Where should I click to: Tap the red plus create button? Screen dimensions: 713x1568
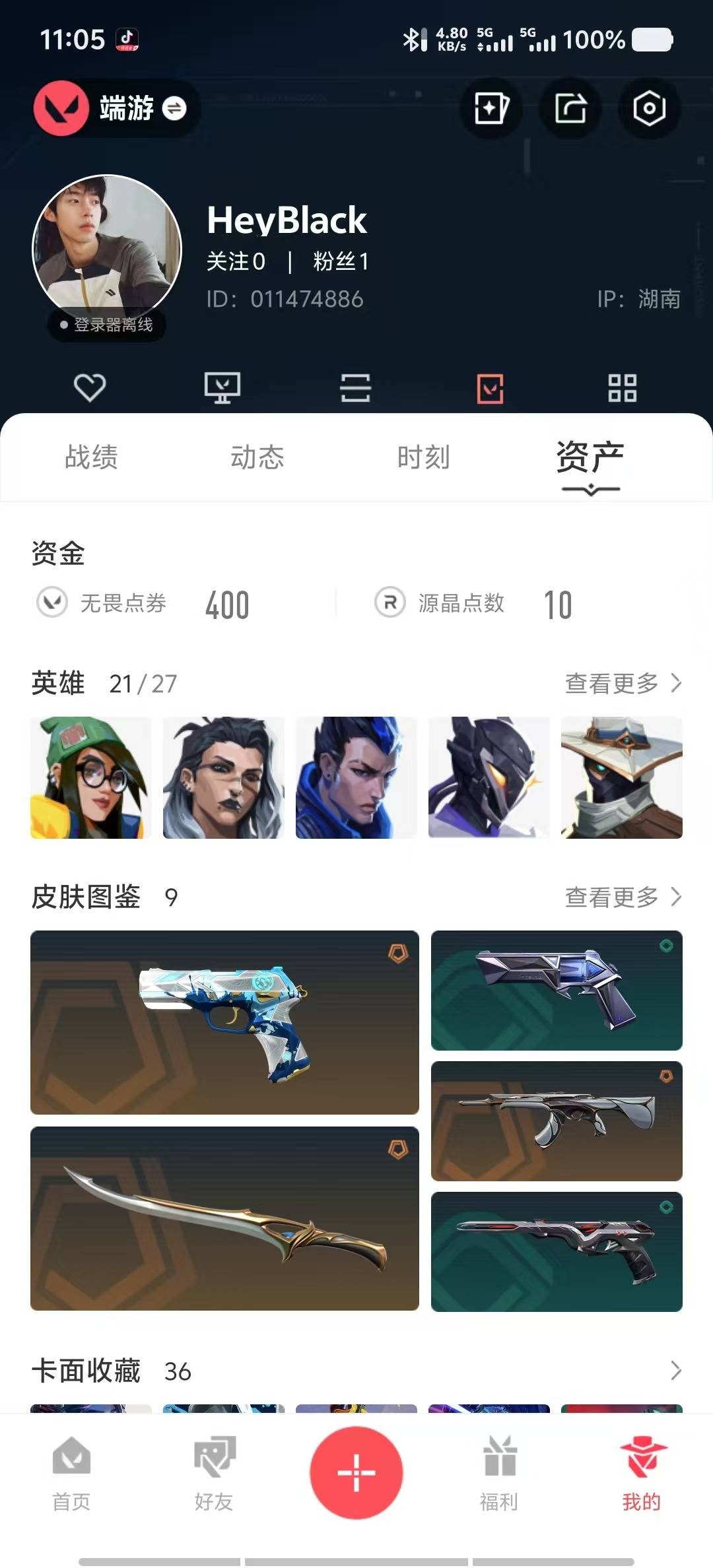point(356,1472)
